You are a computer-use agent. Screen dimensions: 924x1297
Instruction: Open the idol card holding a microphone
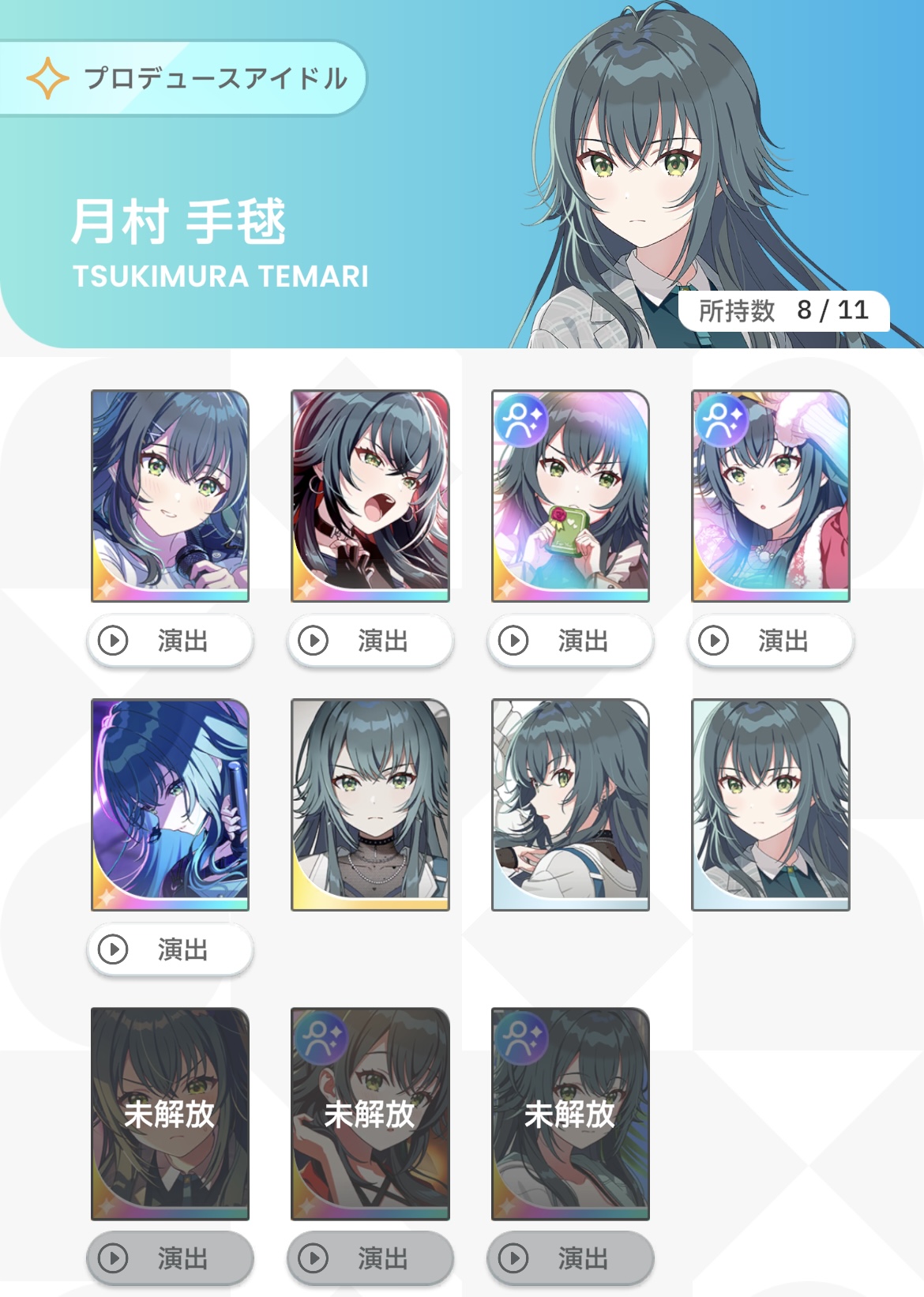pyautogui.click(x=170, y=496)
